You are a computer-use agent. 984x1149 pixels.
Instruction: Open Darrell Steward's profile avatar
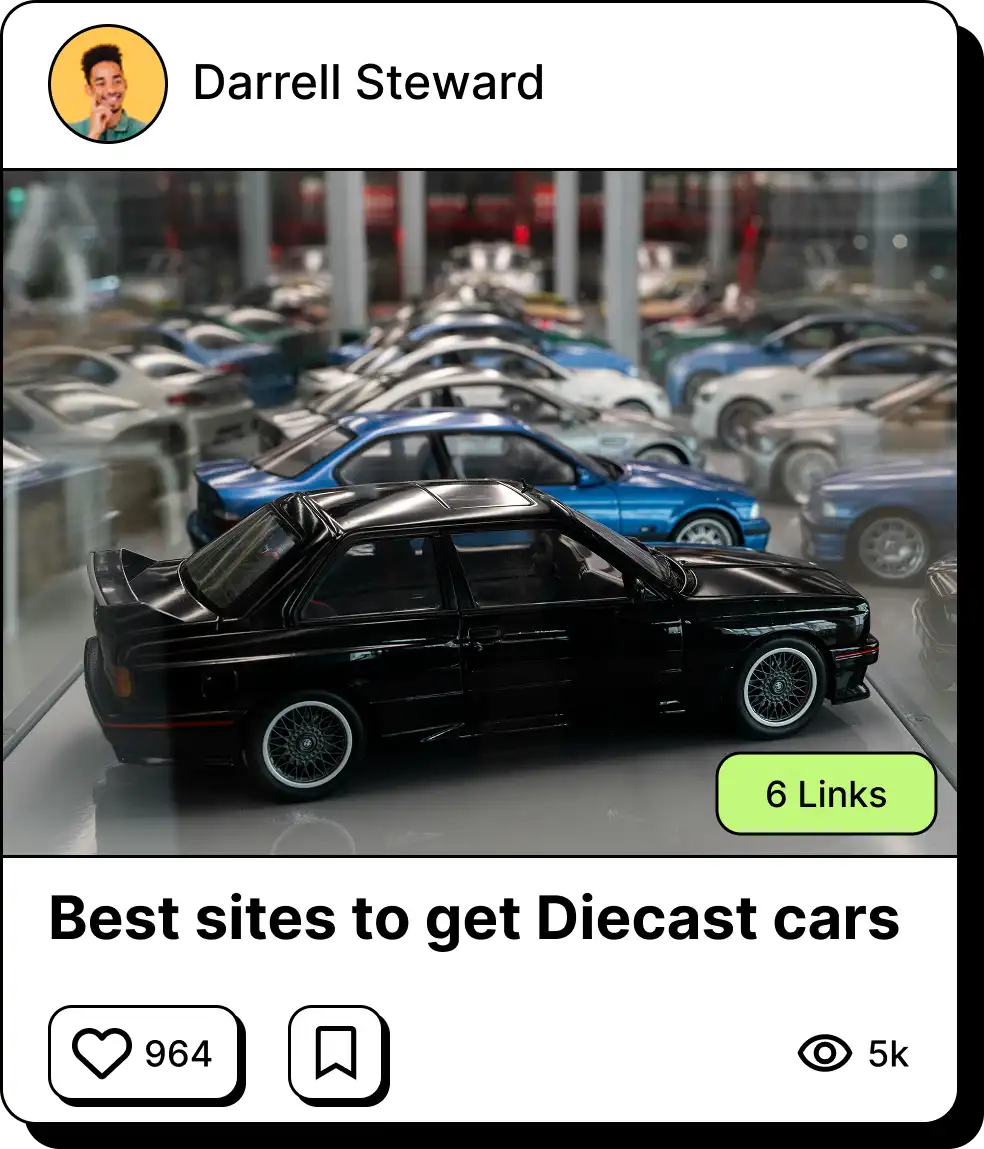click(108, 83)
